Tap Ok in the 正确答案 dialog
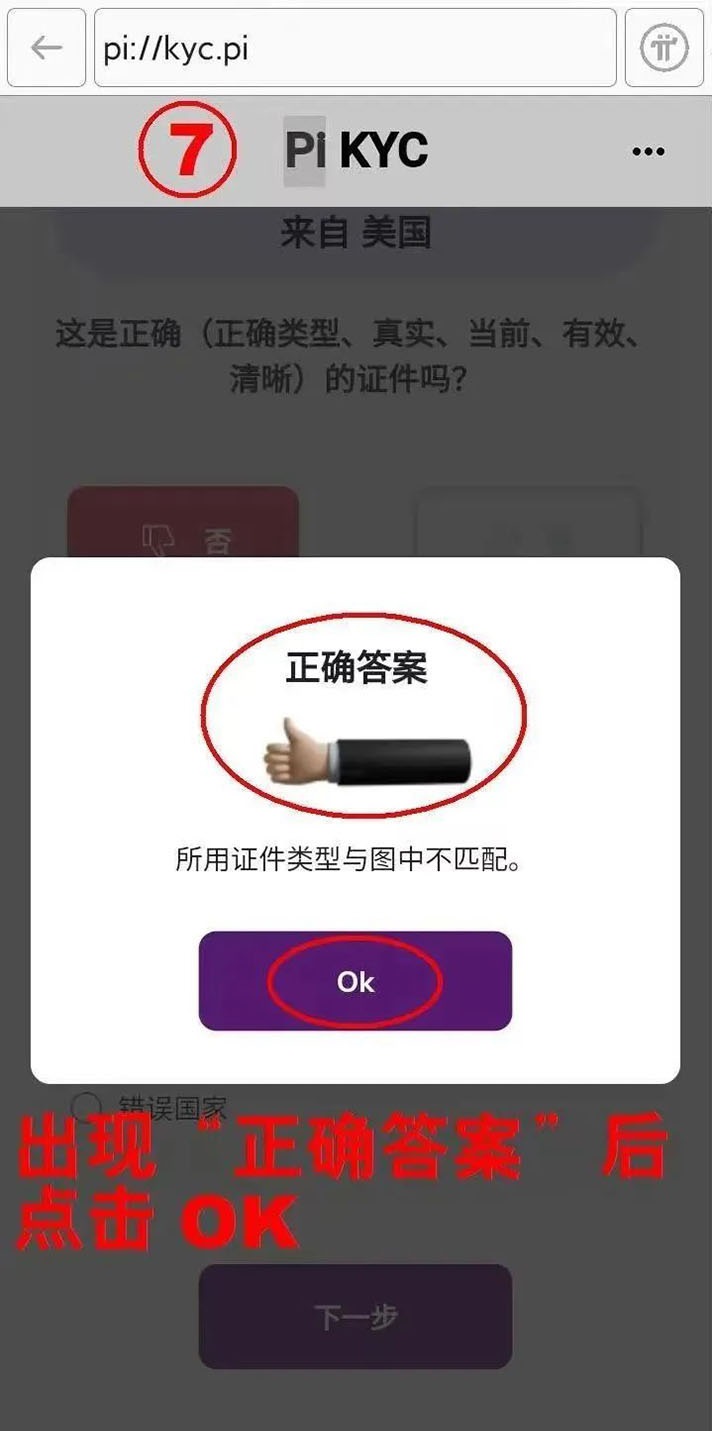The width and height of the screenshot is (712, 1431). coord(355,981)
